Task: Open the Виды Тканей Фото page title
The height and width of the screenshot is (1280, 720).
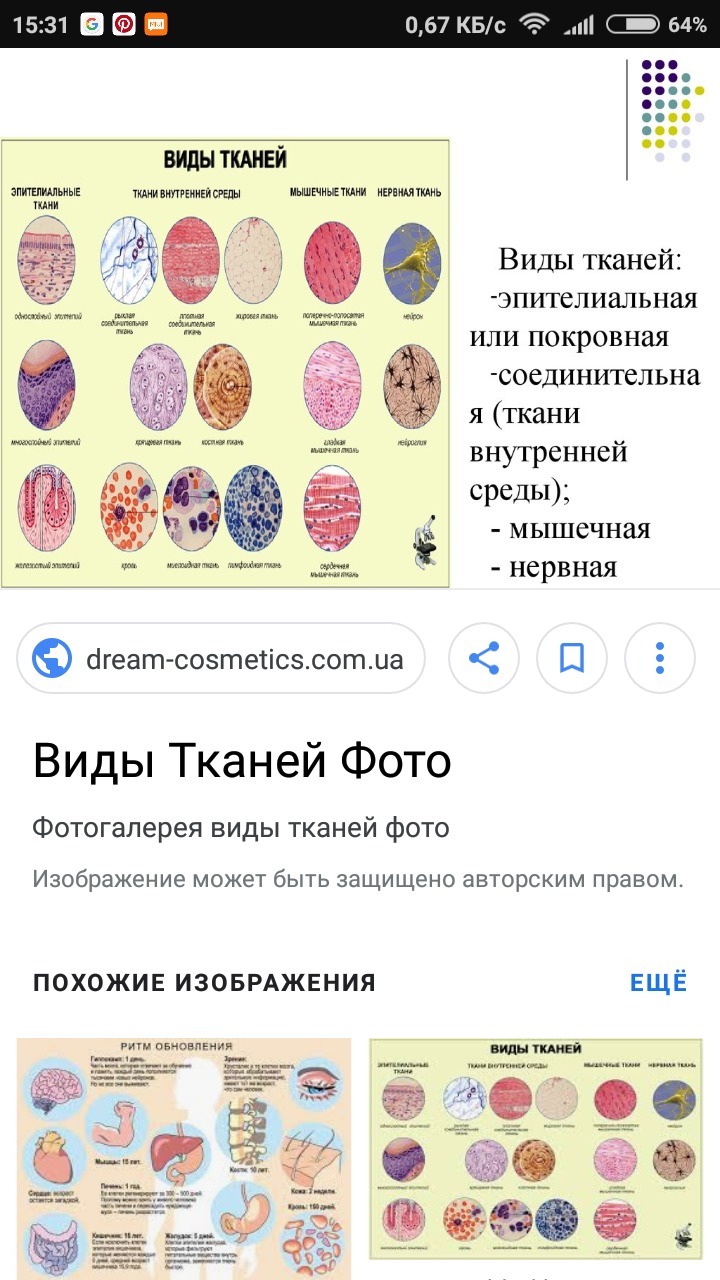Action: pyautogui.click(x=242, y=762)
